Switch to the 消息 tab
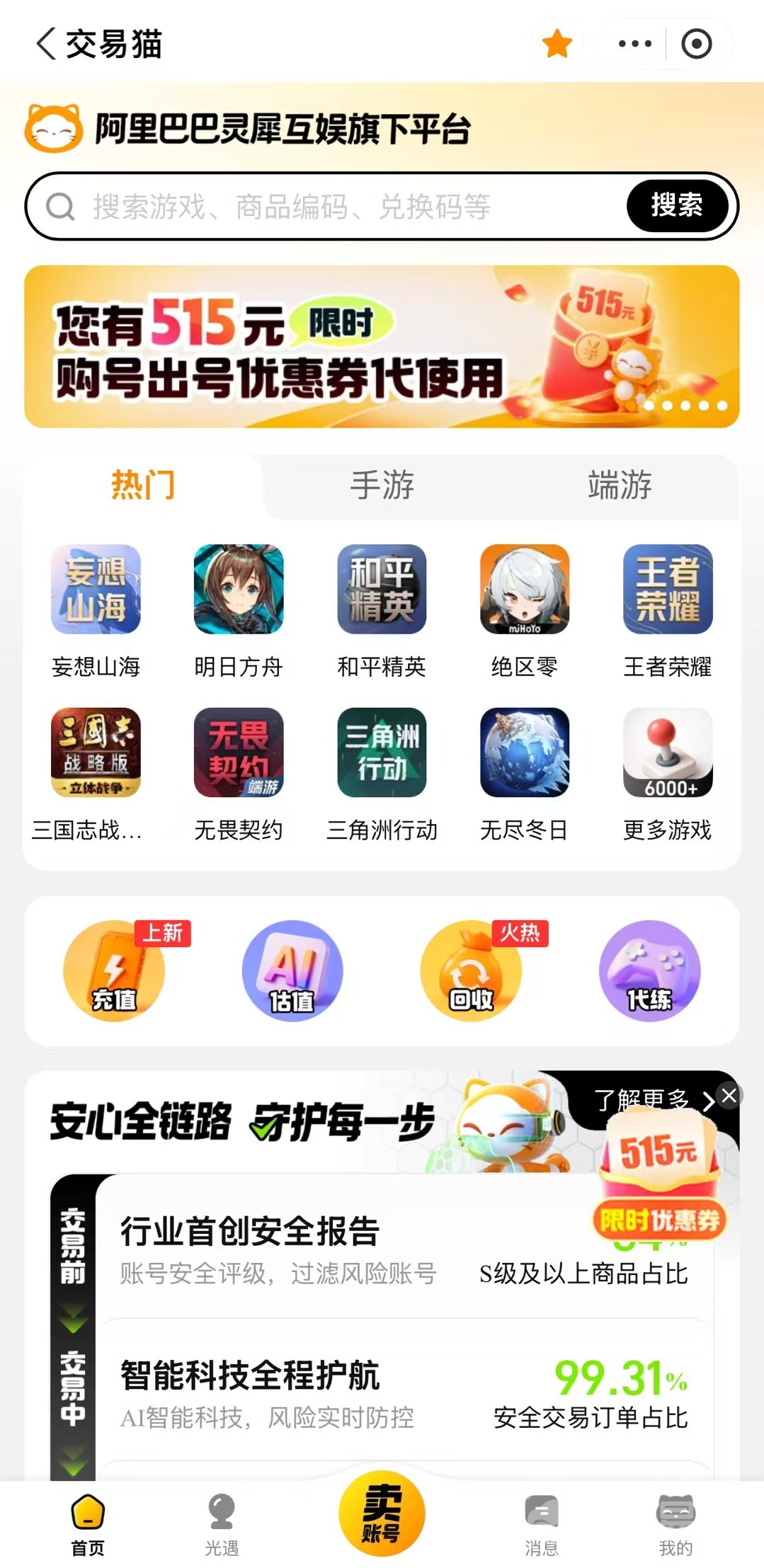 tap(542, 1526)
